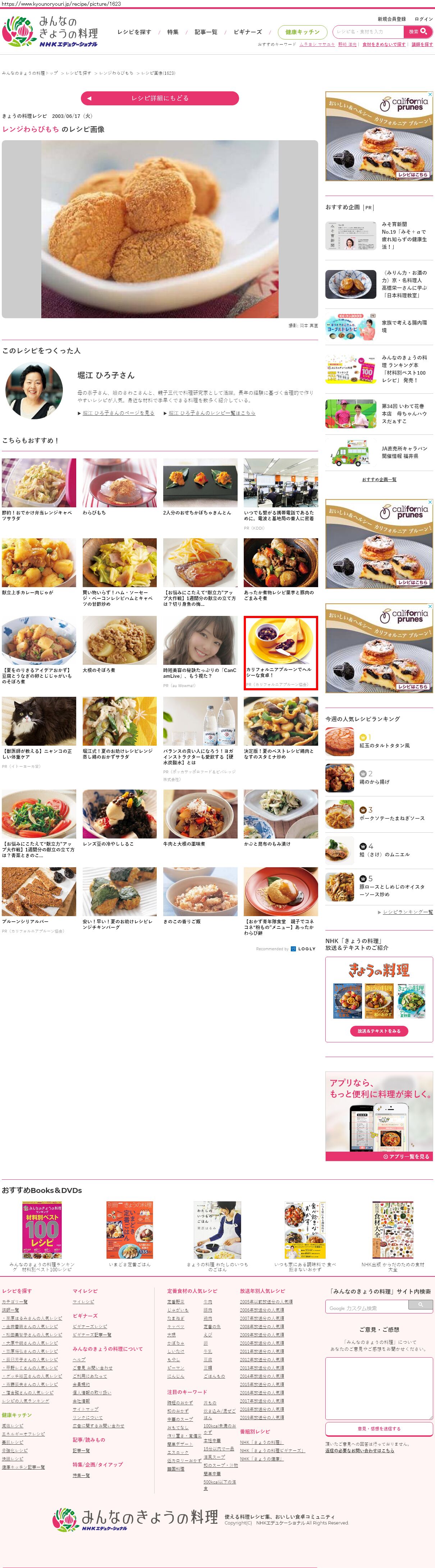Open the ログイン link
Viewport: 435px width, 1568px height.
tap(423, 19)
